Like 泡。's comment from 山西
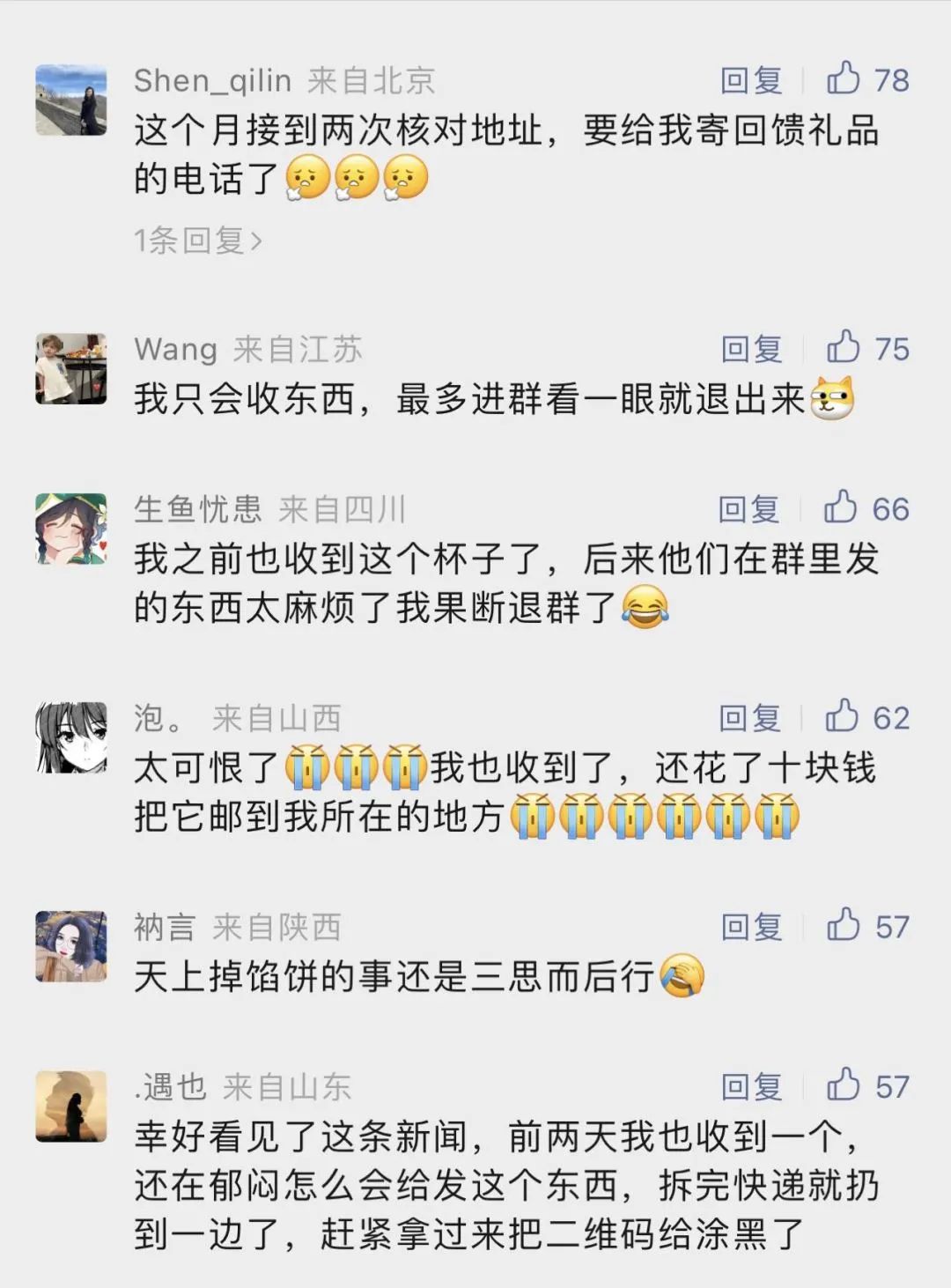 (842, 717)
